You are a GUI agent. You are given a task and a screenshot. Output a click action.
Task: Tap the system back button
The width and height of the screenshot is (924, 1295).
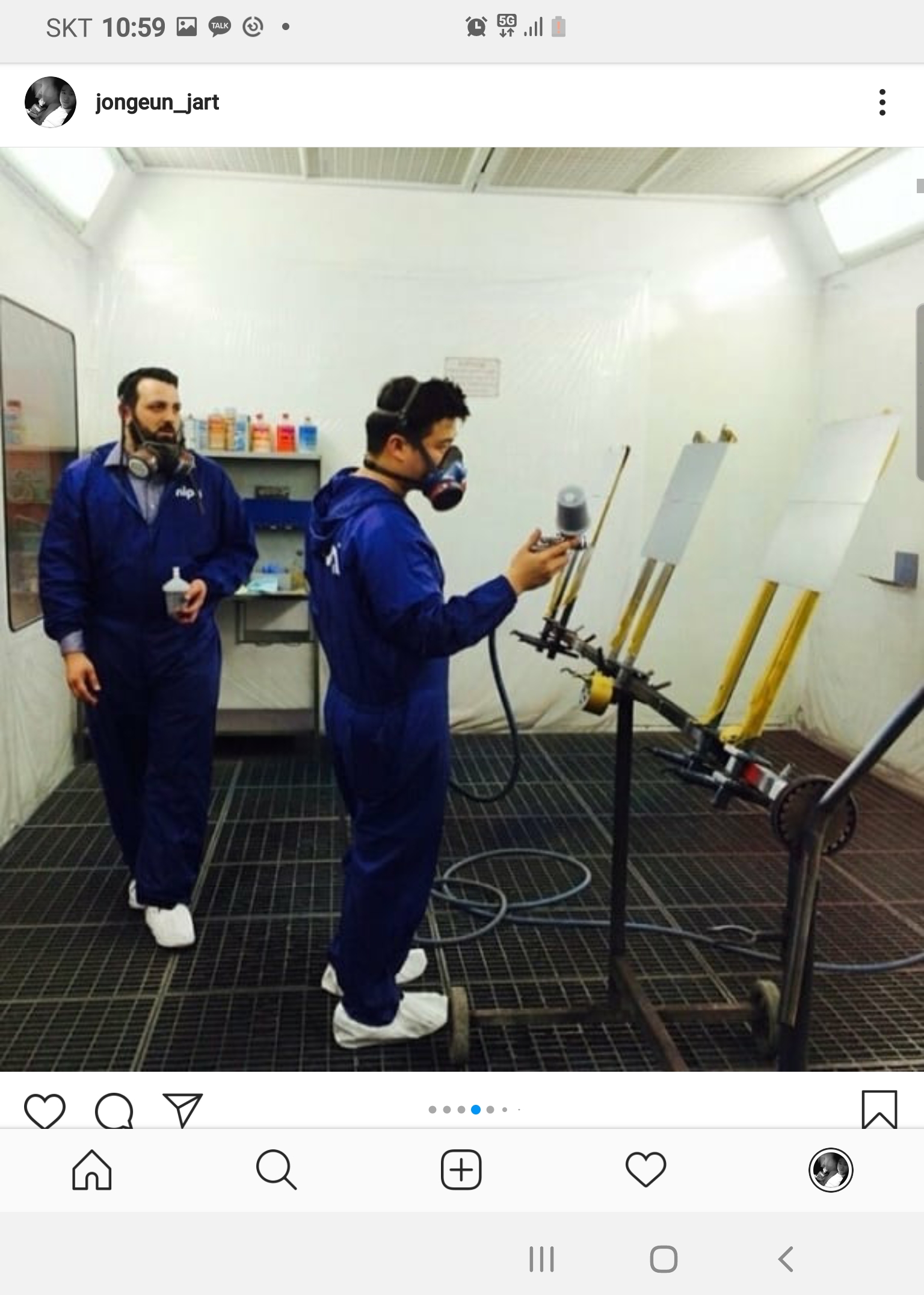[x=786, y=1259]
